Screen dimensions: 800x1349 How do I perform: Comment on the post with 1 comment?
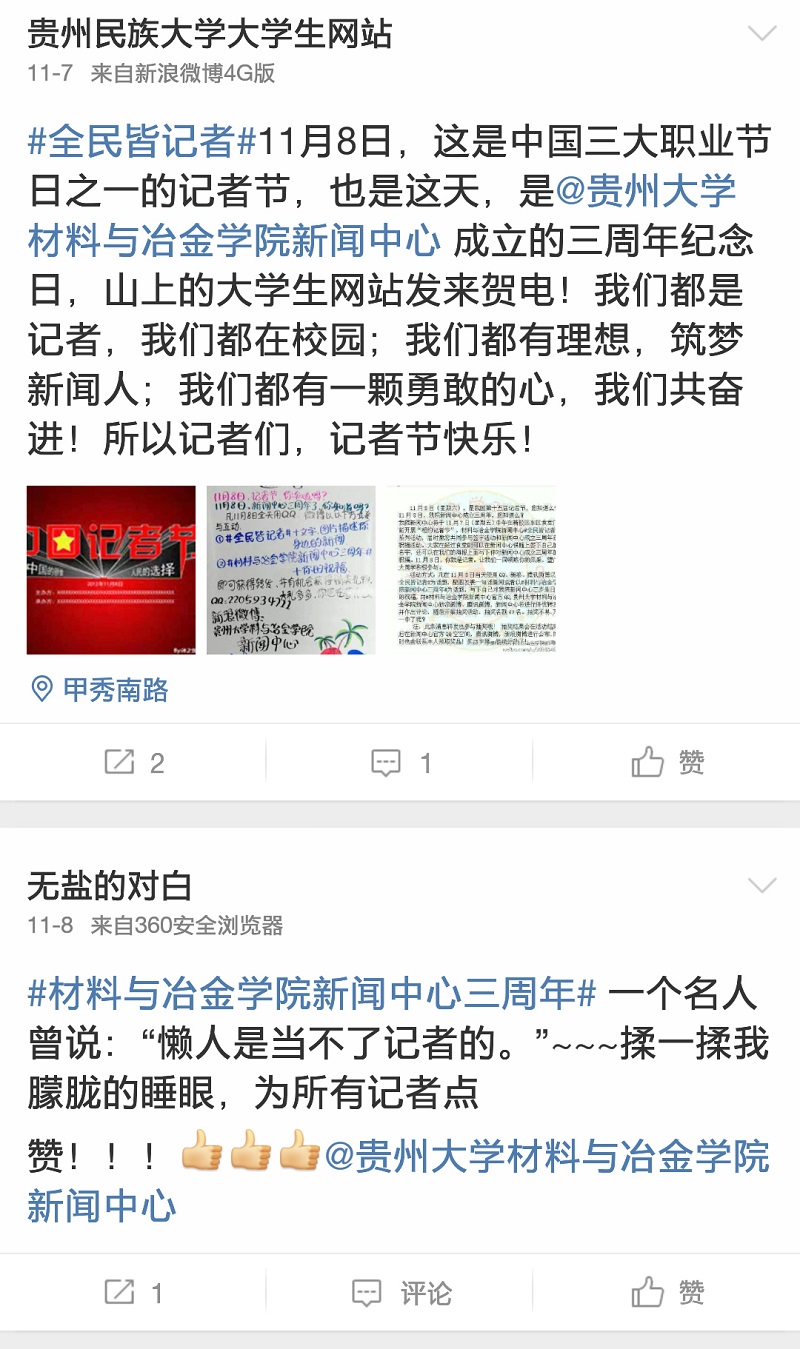400,763
